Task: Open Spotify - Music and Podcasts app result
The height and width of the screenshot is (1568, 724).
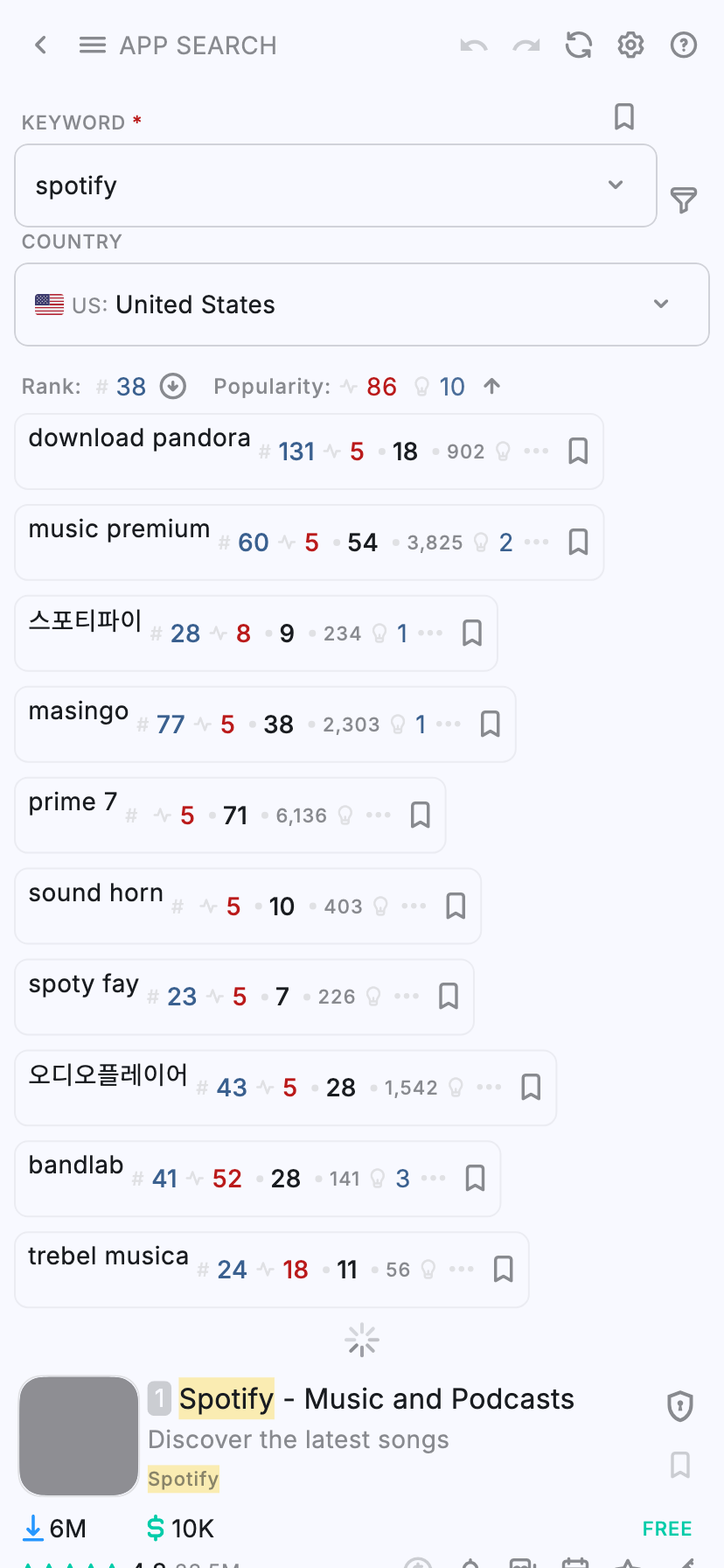Action: 376,1399
